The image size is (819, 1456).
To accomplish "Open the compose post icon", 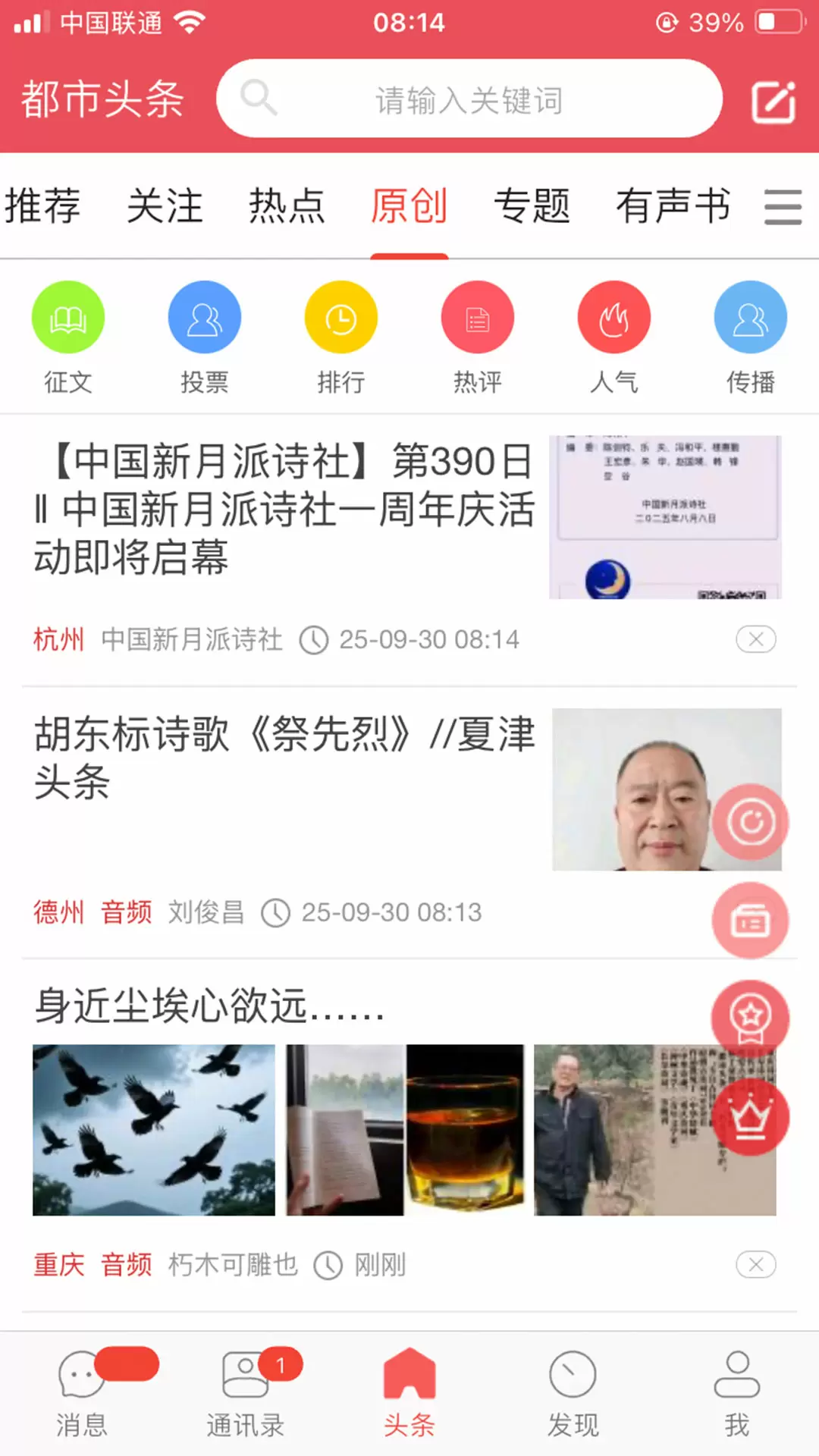I will 773,101.
